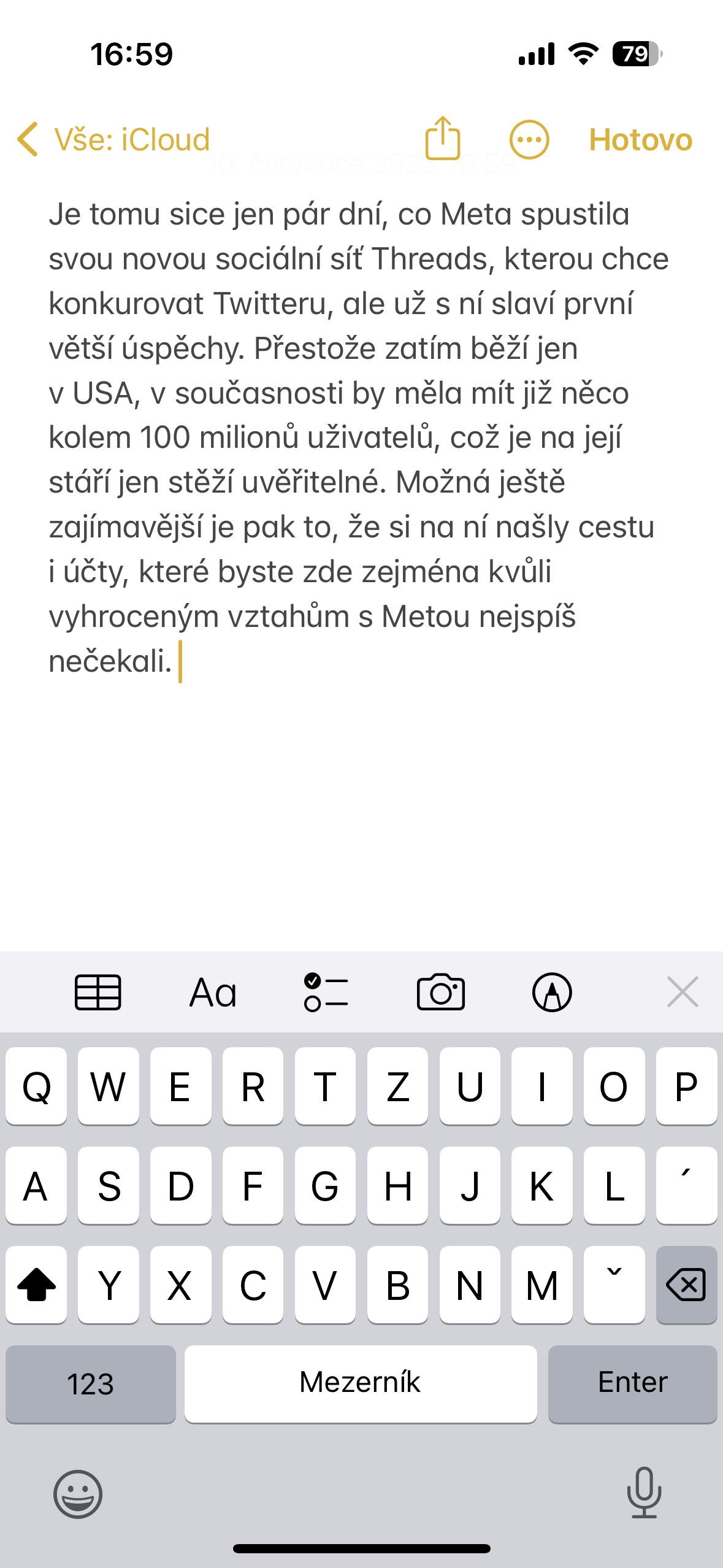Screen dimensions: 723x1568
Task: Start dictation with the microphone
Action: pyautogui.click(x=644, y=1492)
